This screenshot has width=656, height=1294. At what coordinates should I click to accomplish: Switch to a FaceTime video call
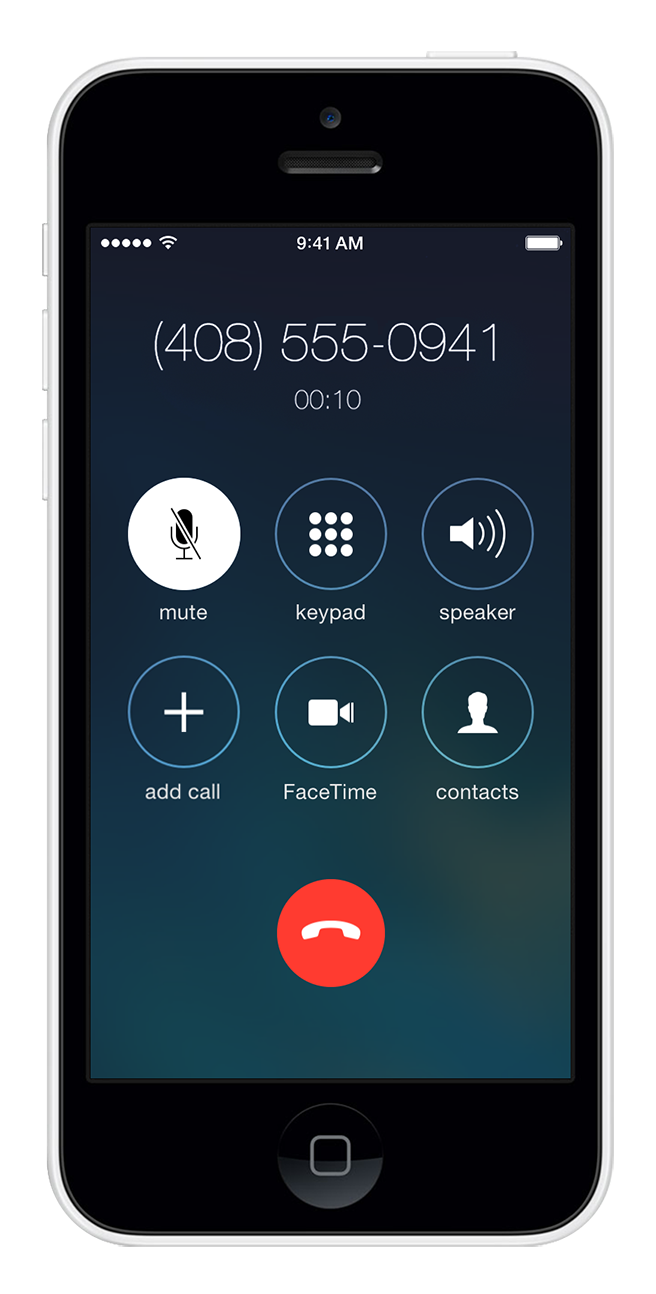330,712
